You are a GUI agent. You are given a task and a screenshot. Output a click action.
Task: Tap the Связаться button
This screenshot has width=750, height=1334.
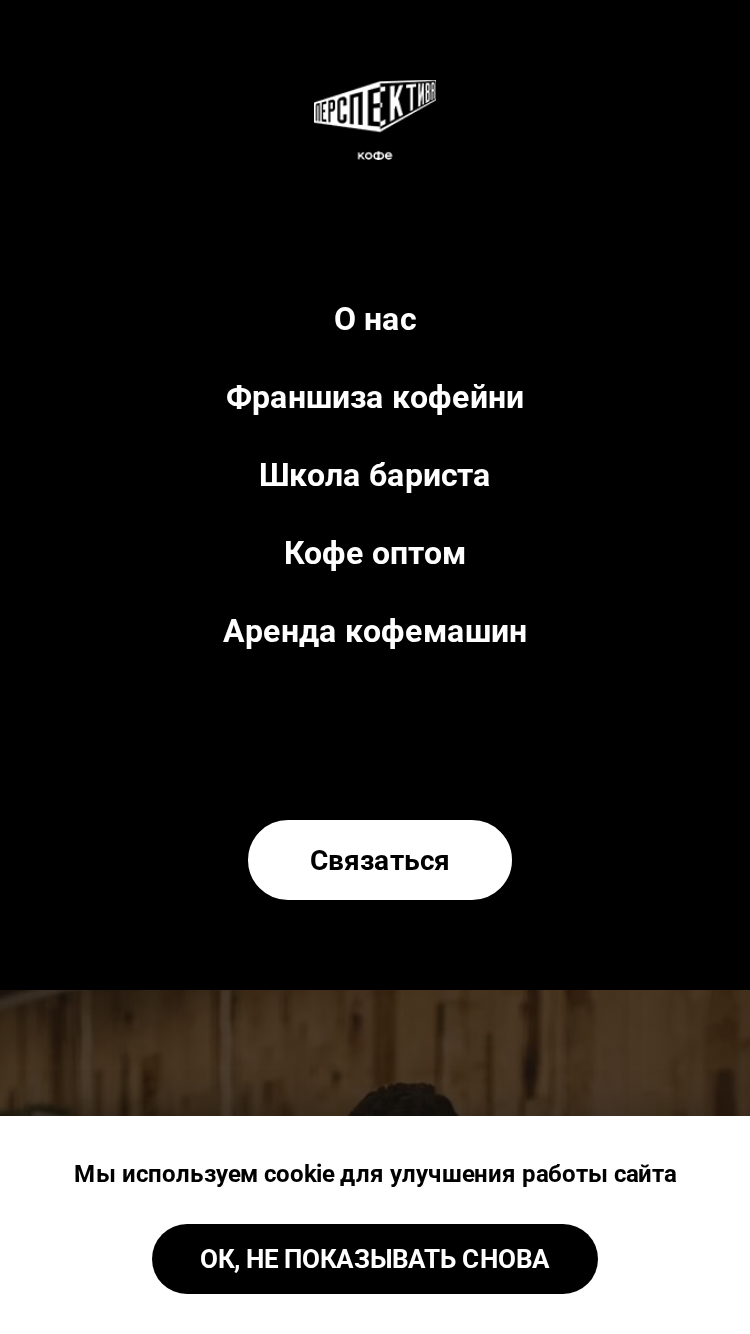380,860
